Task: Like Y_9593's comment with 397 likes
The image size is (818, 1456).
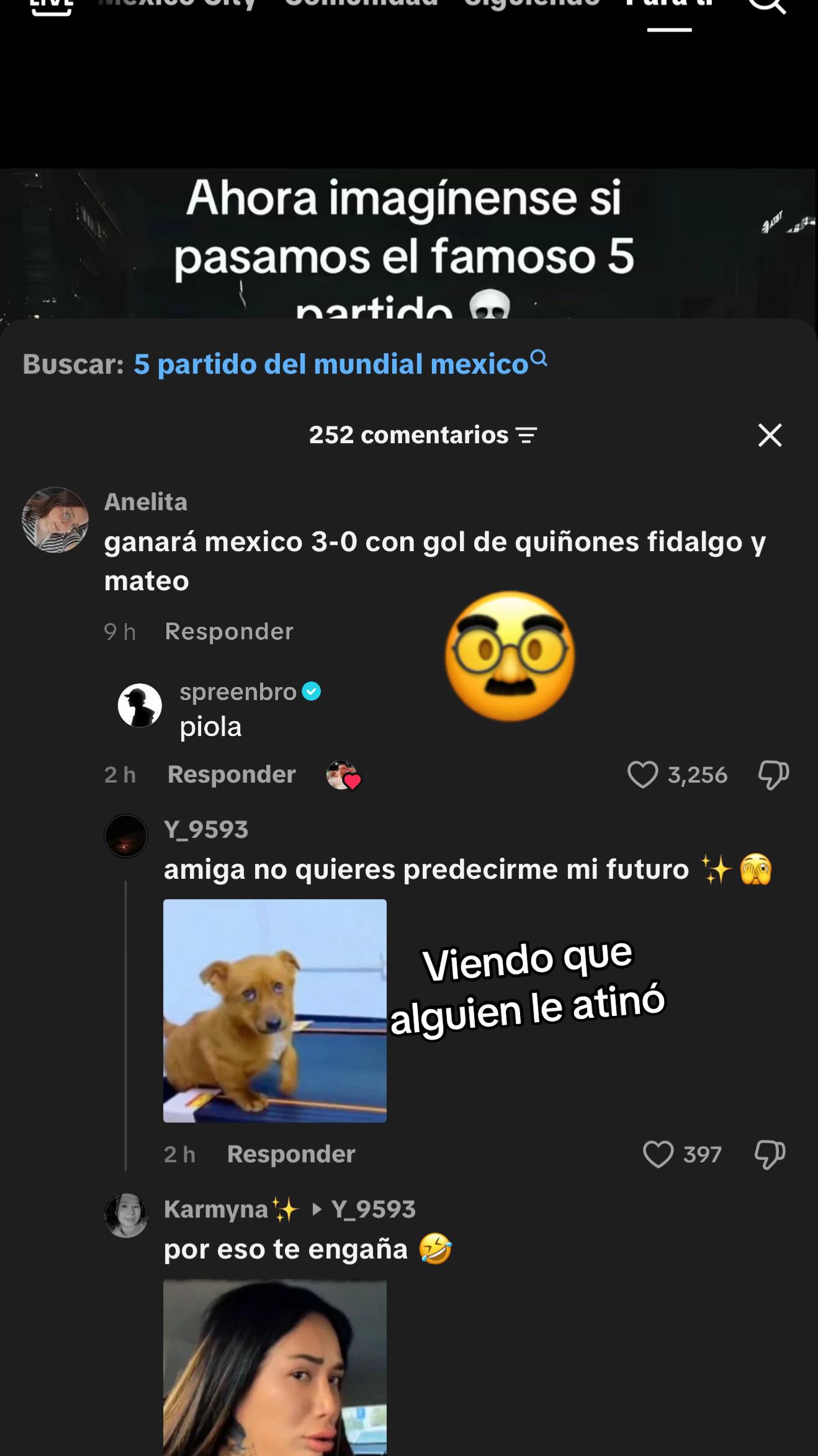Action: click(658, 1154)
